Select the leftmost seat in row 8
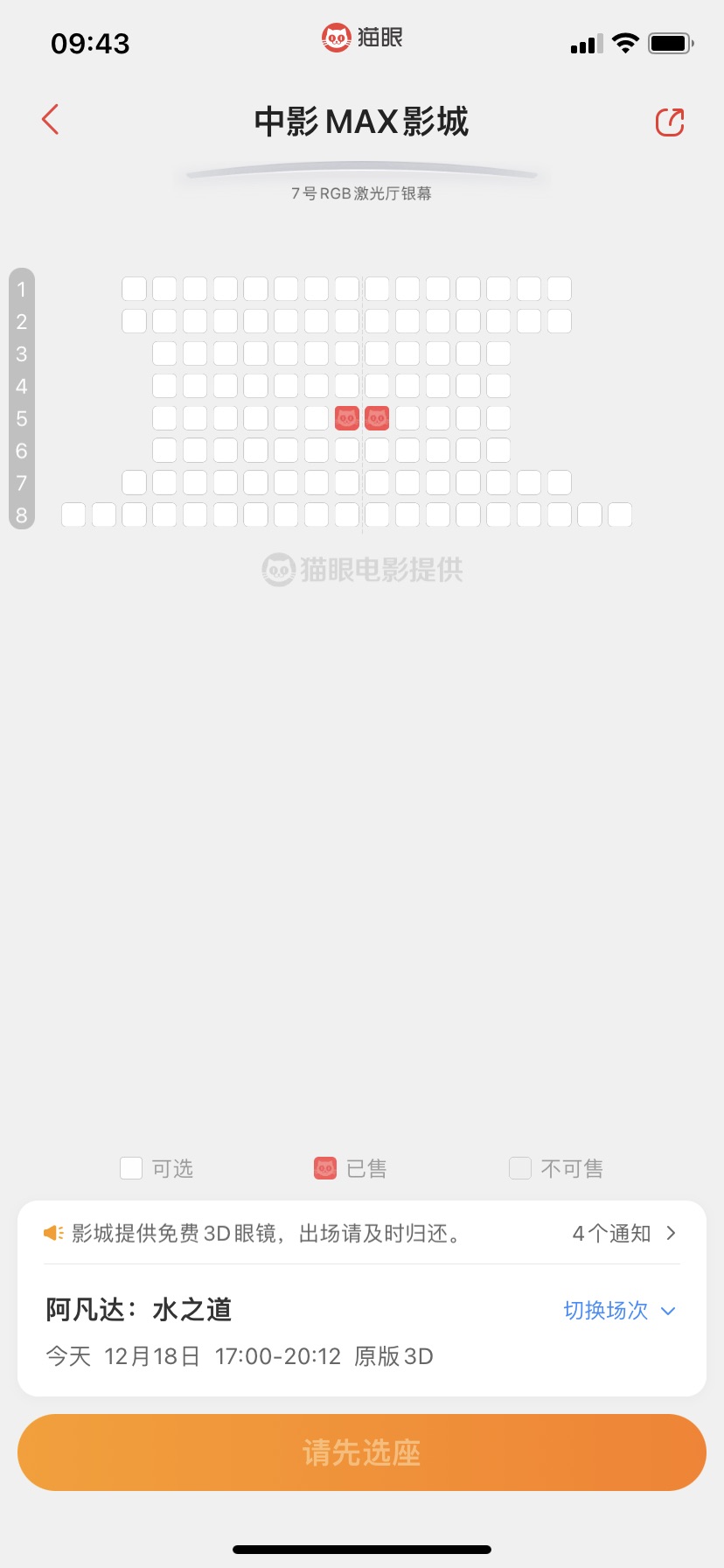The image size is (724, 1568). click(x=73, y=514)
